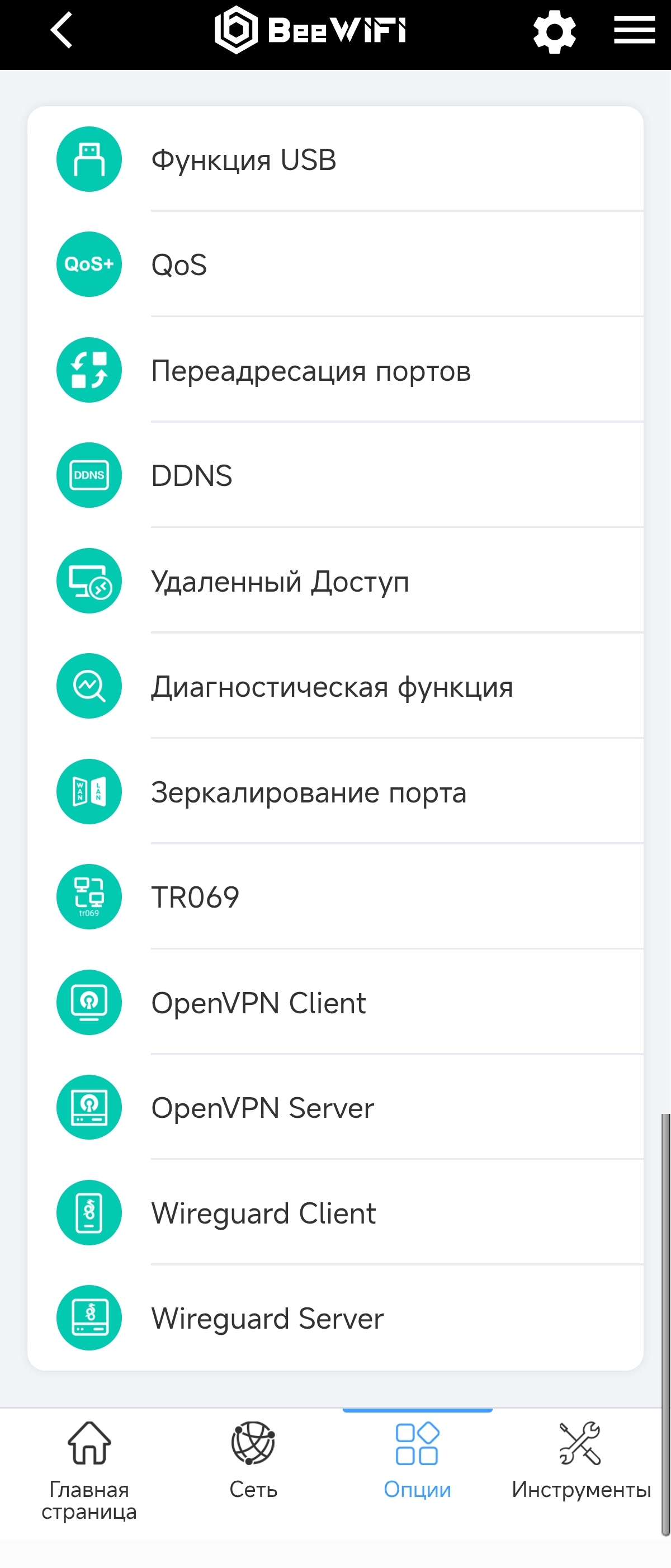Select the Опции tab
Image resolution: width=671 pixels, height=1568 pixels.
[x=417, y=1461]
